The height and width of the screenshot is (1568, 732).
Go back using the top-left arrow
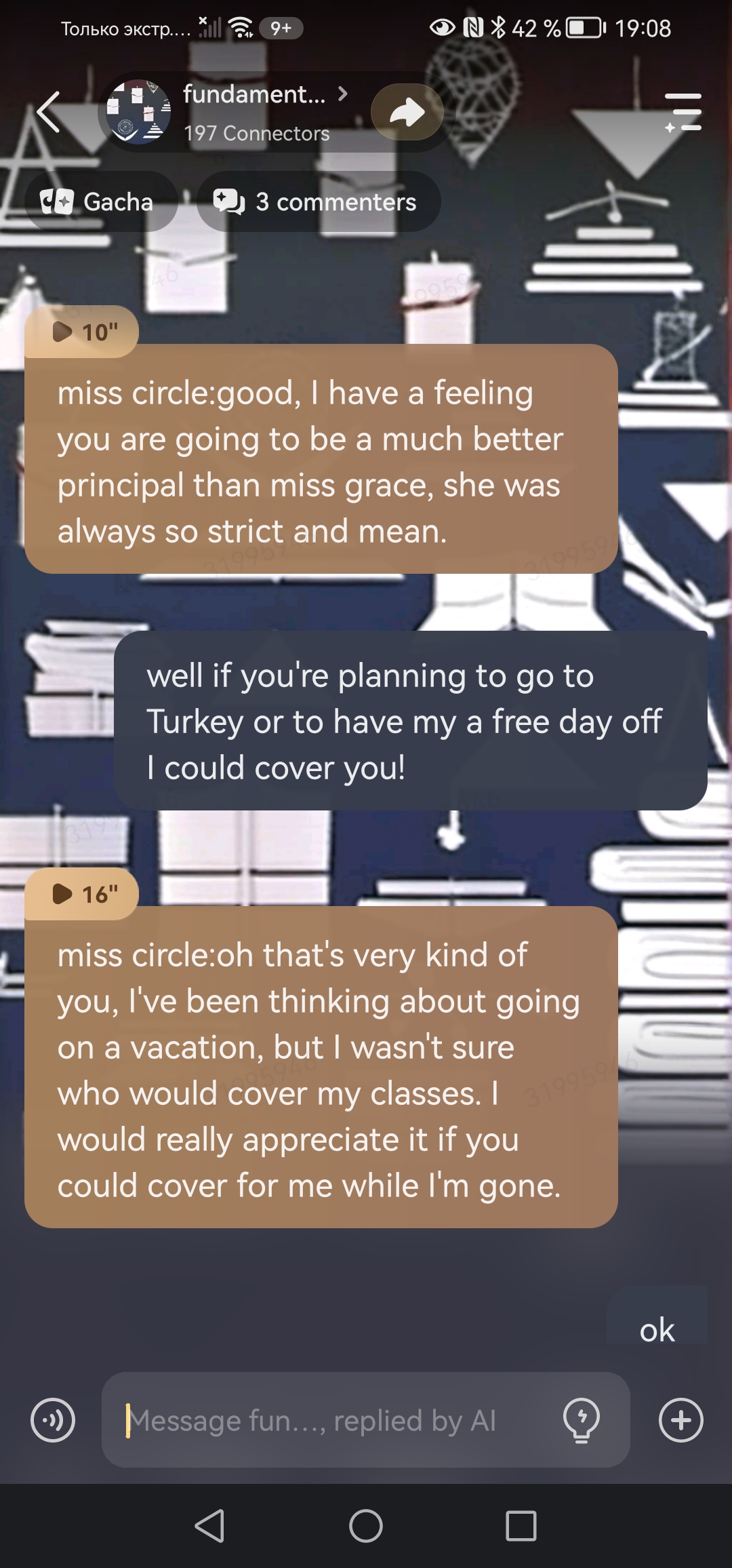[49, 112]
